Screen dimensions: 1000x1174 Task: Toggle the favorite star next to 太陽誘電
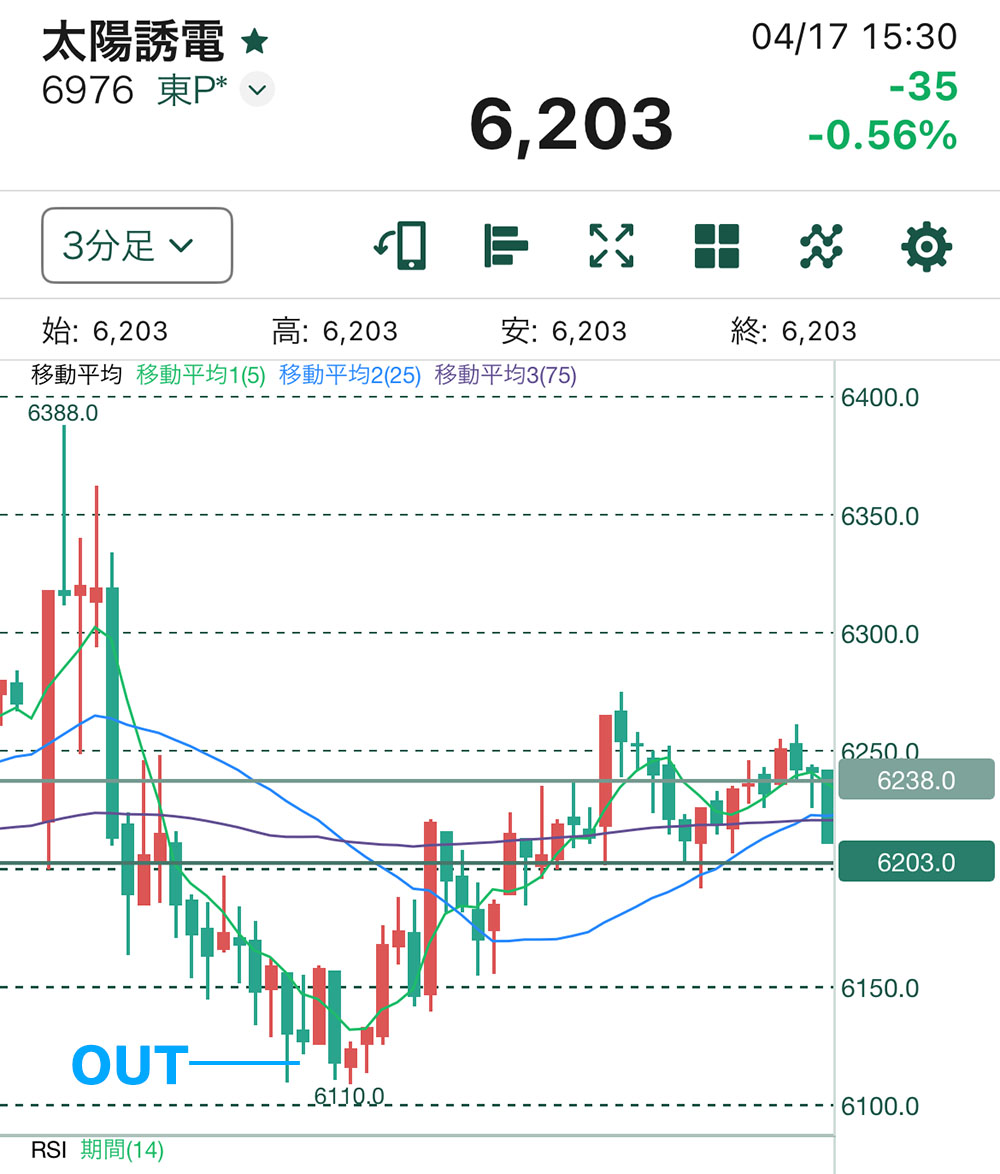pos(255,42)
